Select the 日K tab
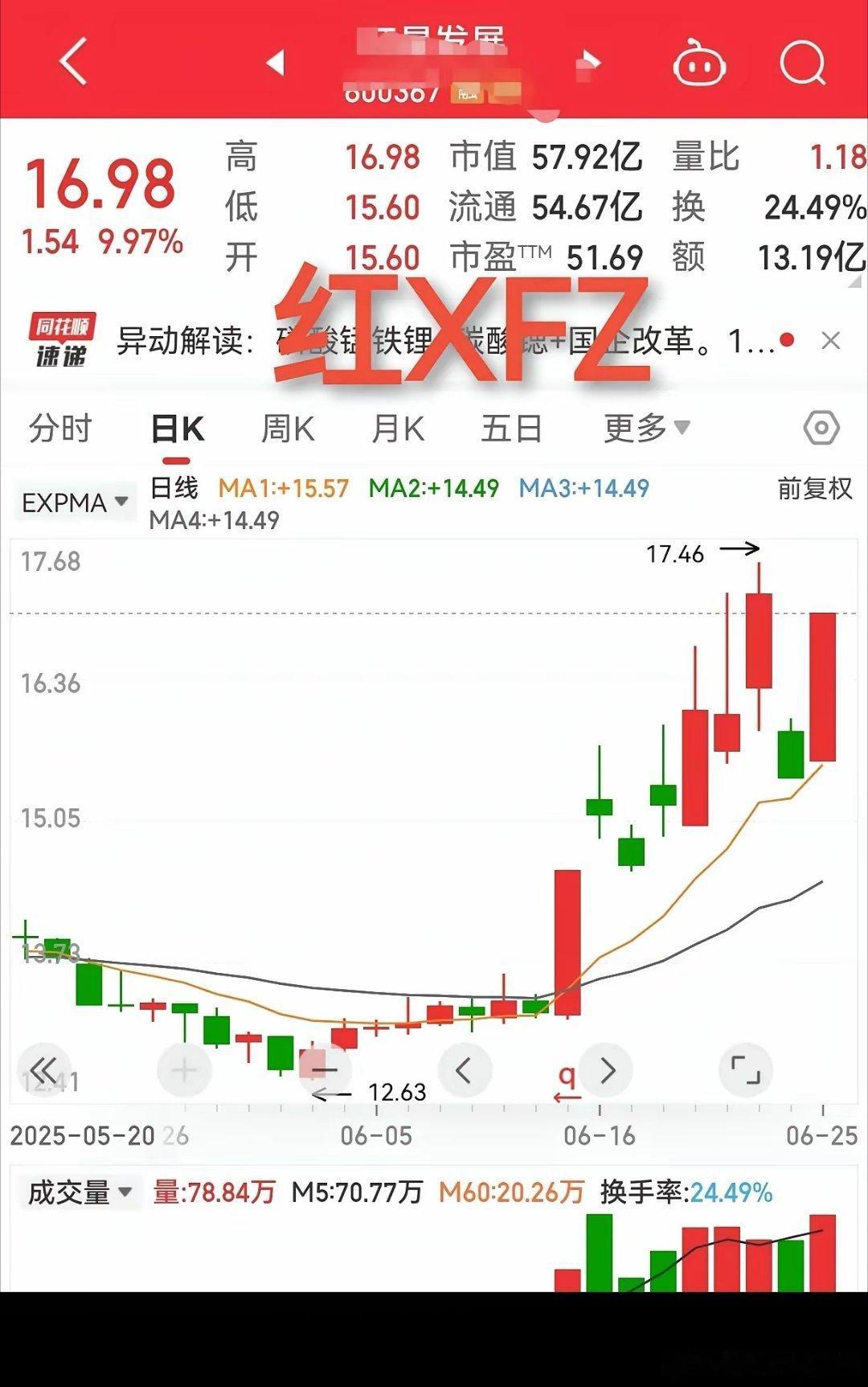This screenshot has width=868, height=1387. (x=178, y=429)
